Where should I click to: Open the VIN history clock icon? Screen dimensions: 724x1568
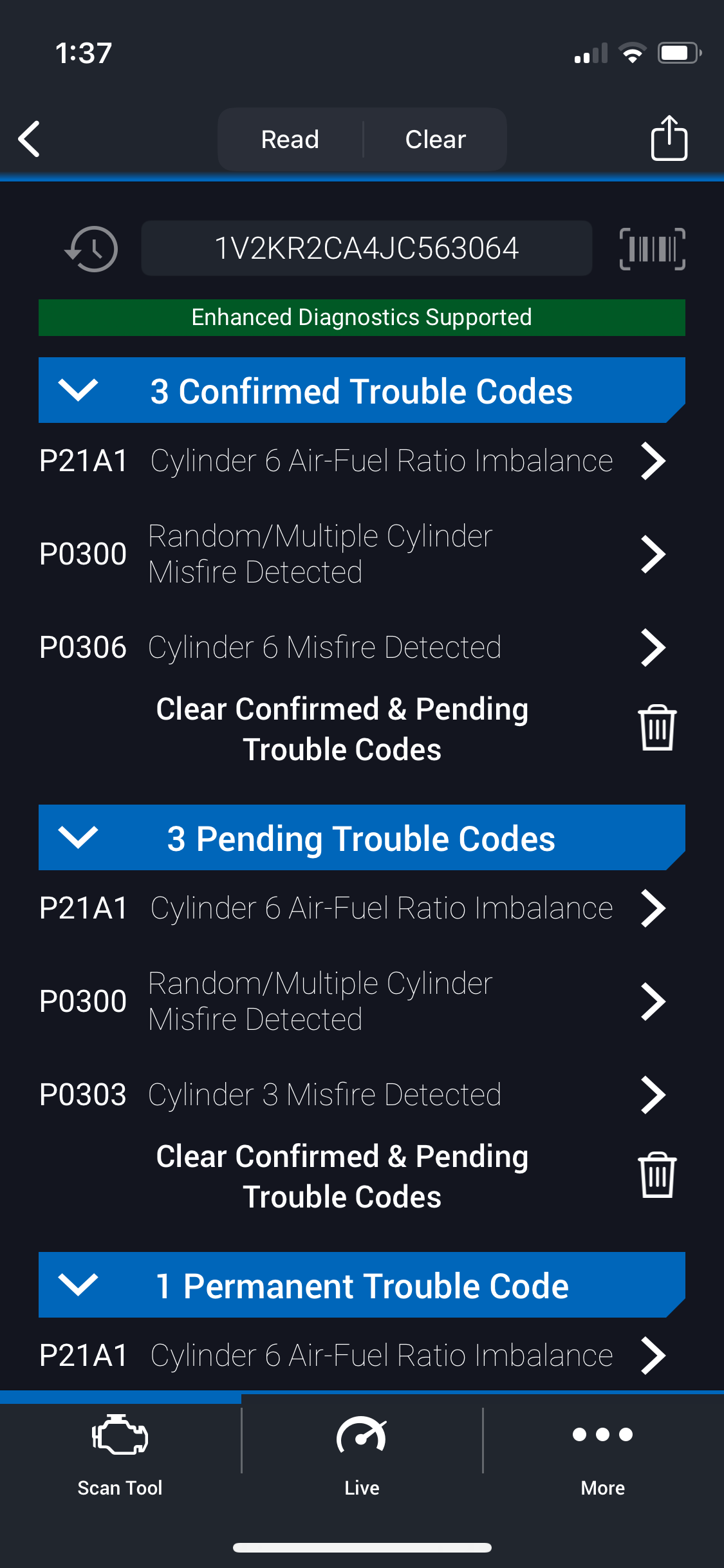click(x=92, y=249)
